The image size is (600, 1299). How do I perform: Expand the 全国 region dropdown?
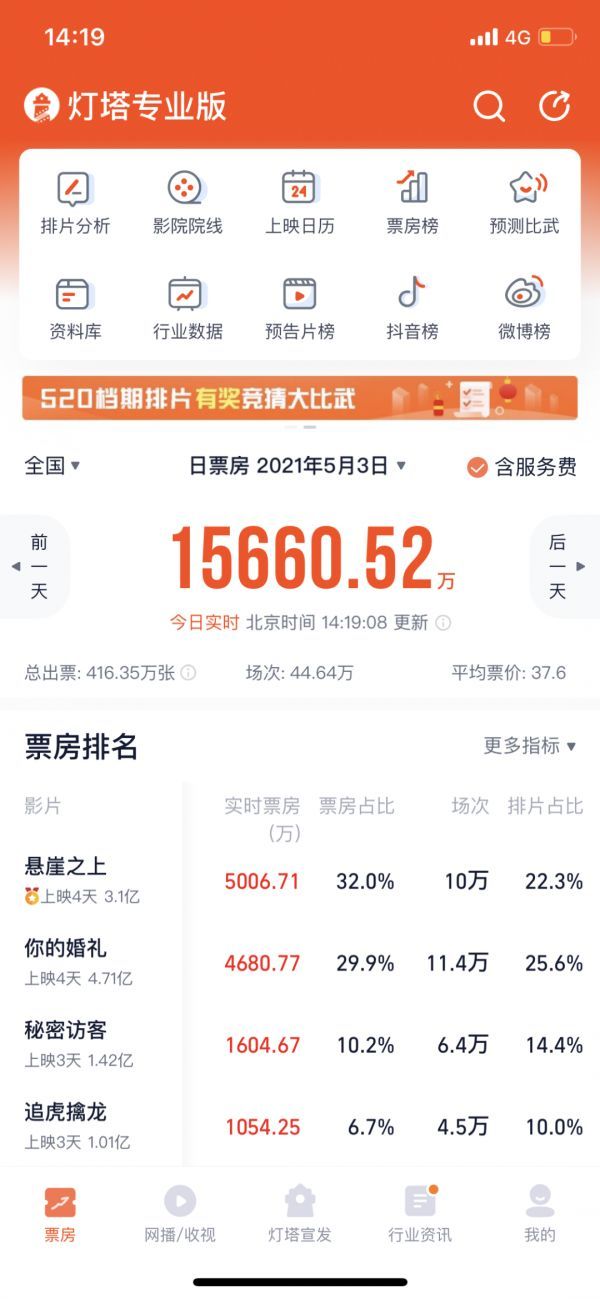point(52,466)
